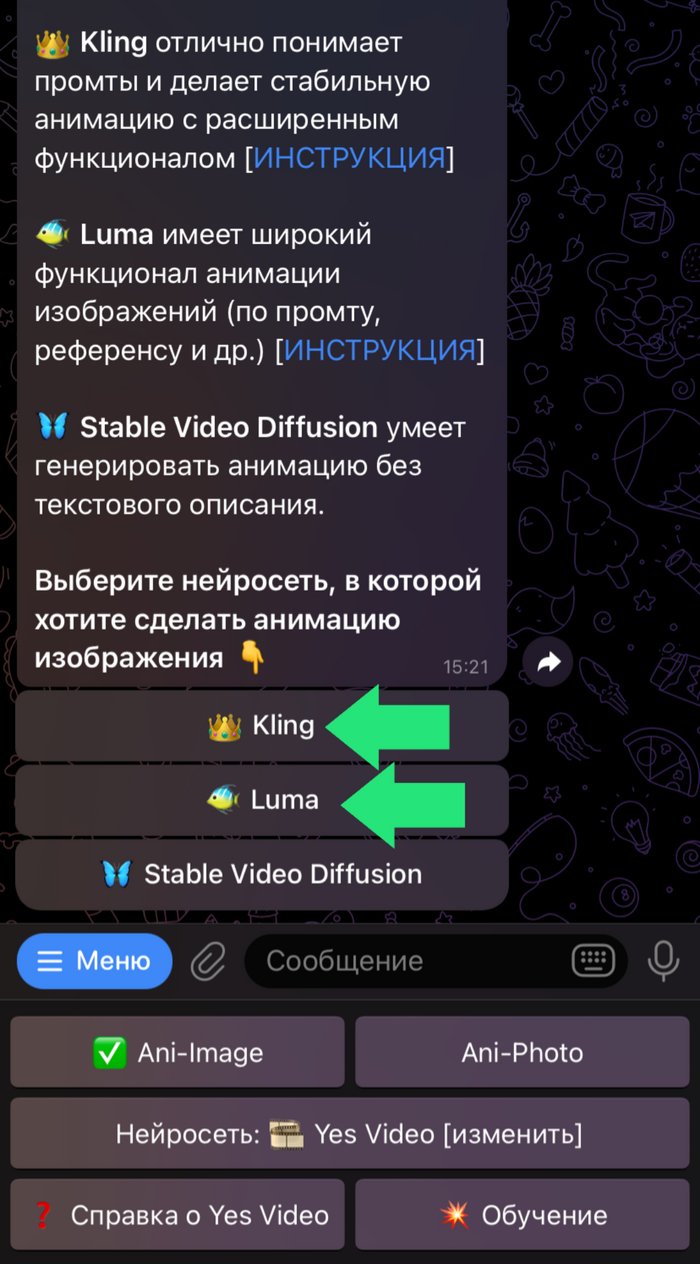Open the ИНСТРУКЦИЯ link for Kling
The width and height of the screenshot is (700, 1264).
[348, 158]
